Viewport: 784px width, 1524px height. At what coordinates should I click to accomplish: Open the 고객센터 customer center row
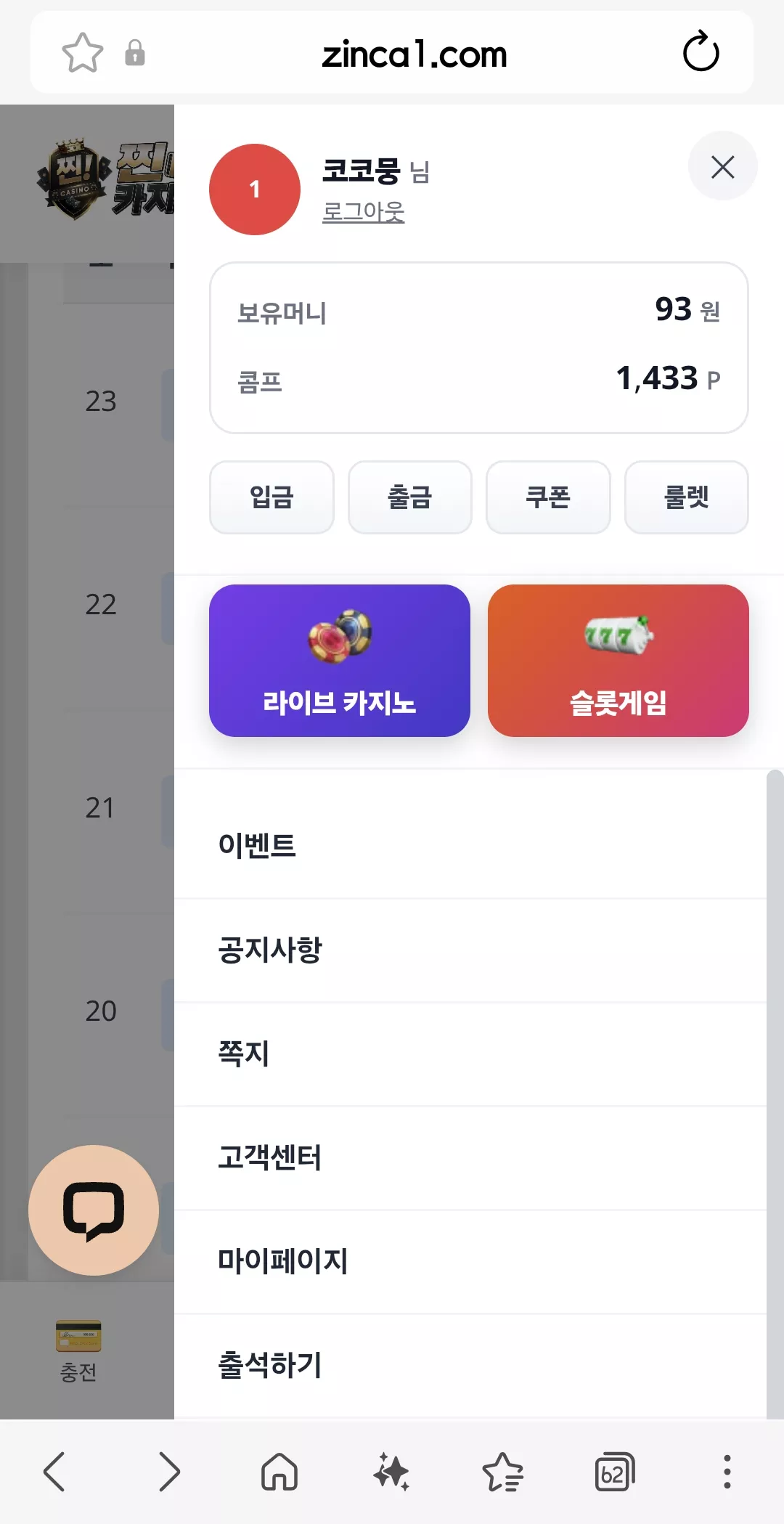[470, 1158]
